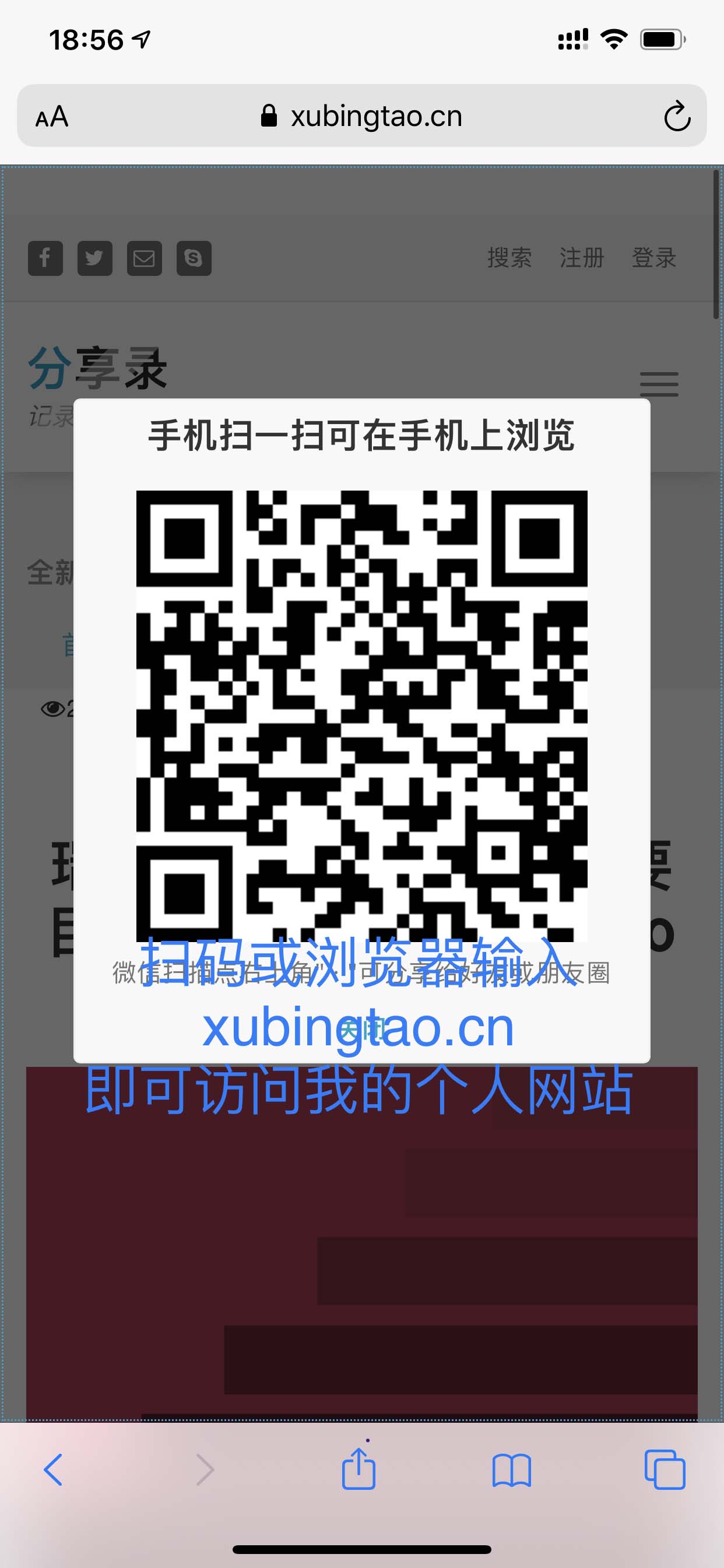The image size is (724, 1568).
Task: Expand the site hamburger menu
Action: click(659, 384)
